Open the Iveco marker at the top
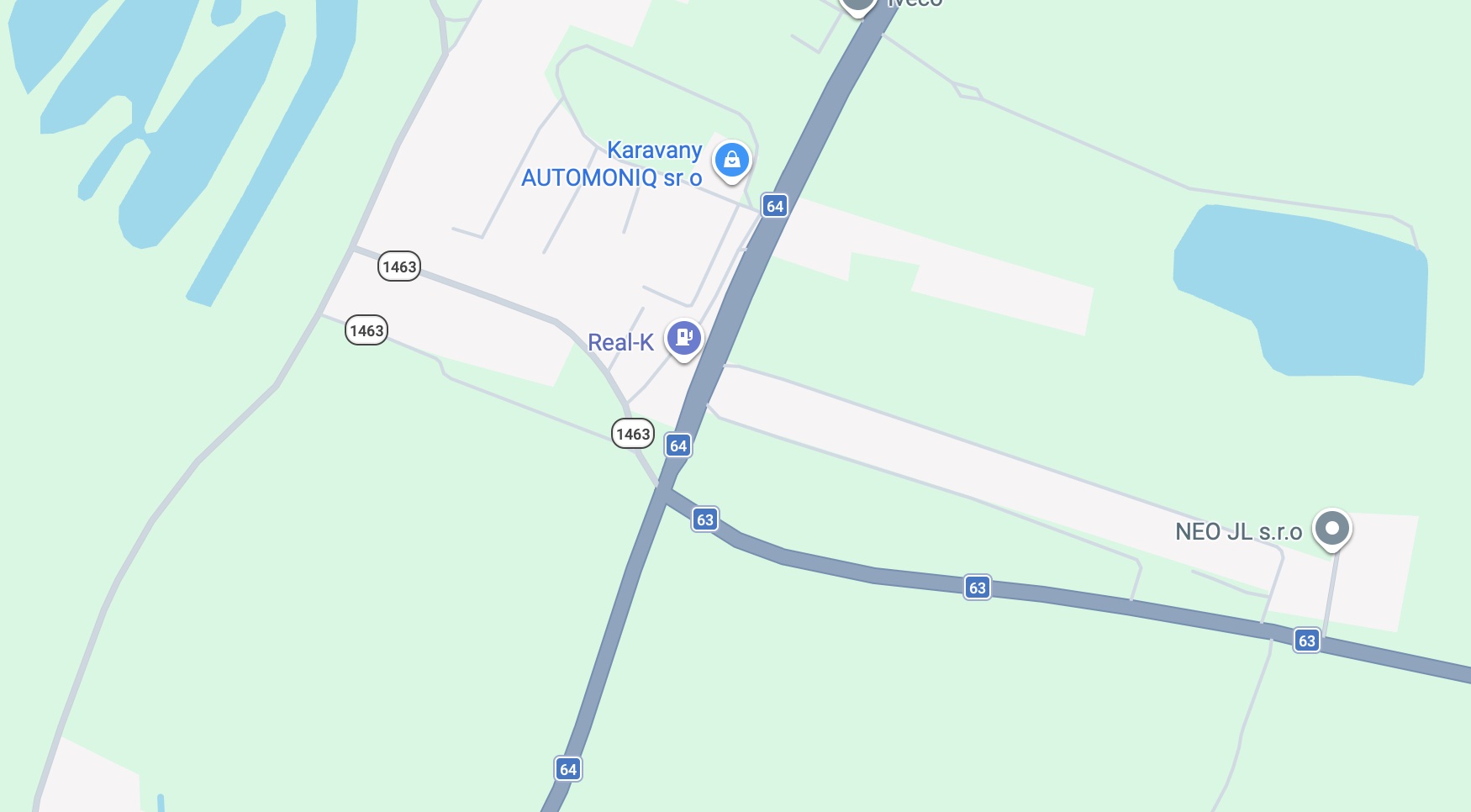Viewport: 1471px width, 812px height. tap(858, 4)
